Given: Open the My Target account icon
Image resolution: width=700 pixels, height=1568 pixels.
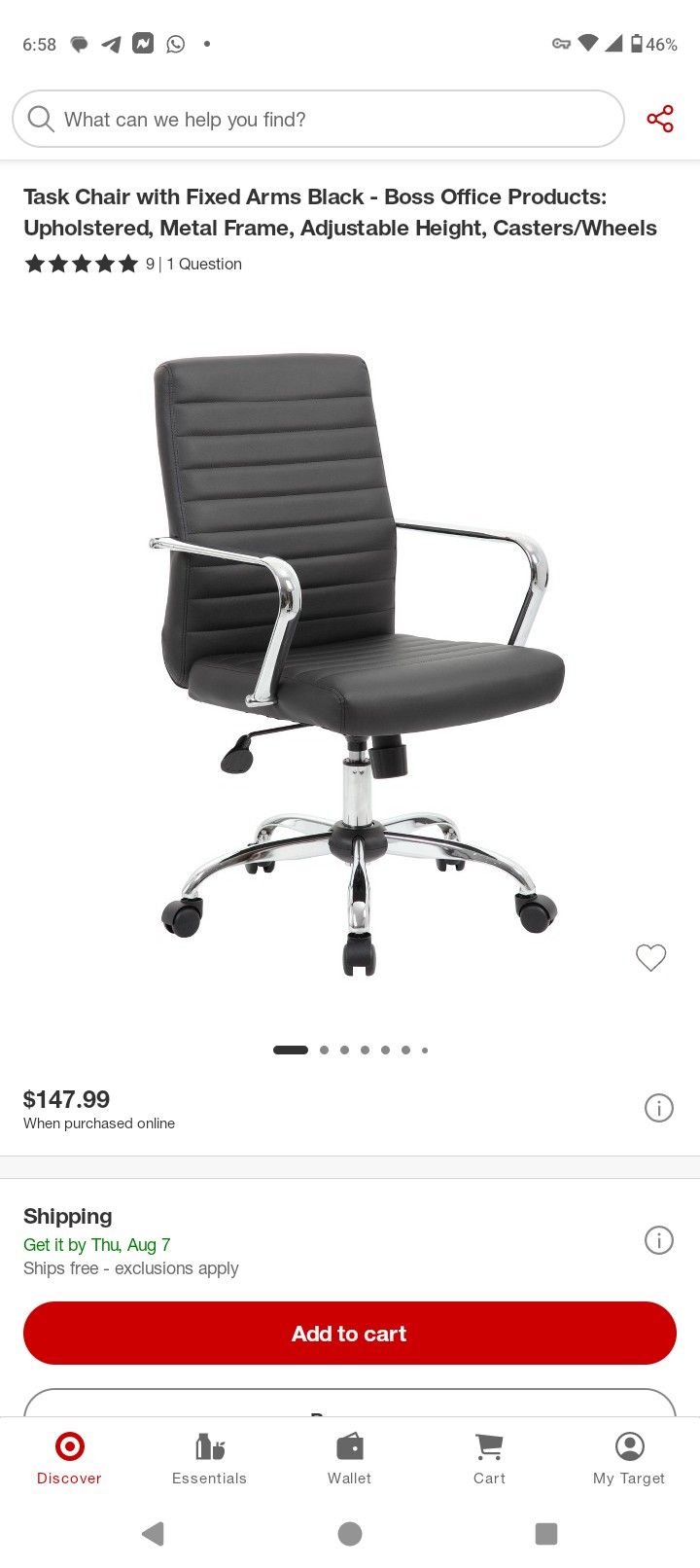Looking at the screenshot, I should point(628,1446).
